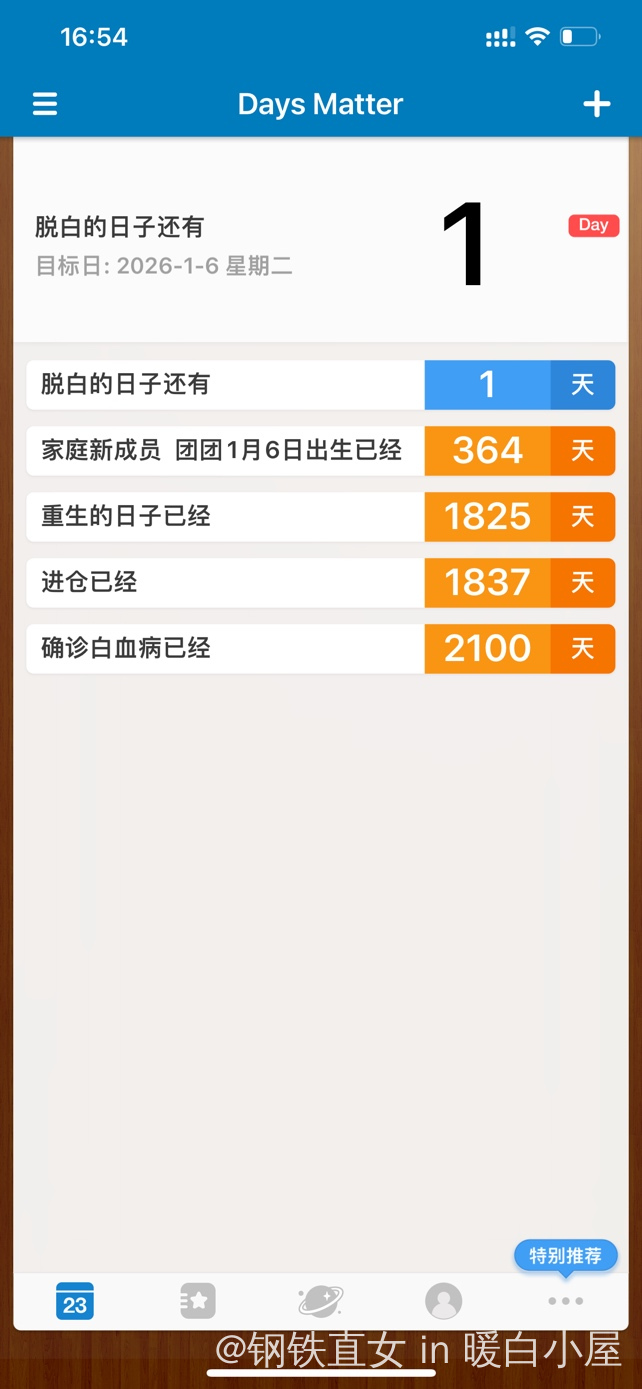Open the three-dot more tab
Image resolution: width=642 pixels, height=1389 pixels.
click(x=565, y=1301)
